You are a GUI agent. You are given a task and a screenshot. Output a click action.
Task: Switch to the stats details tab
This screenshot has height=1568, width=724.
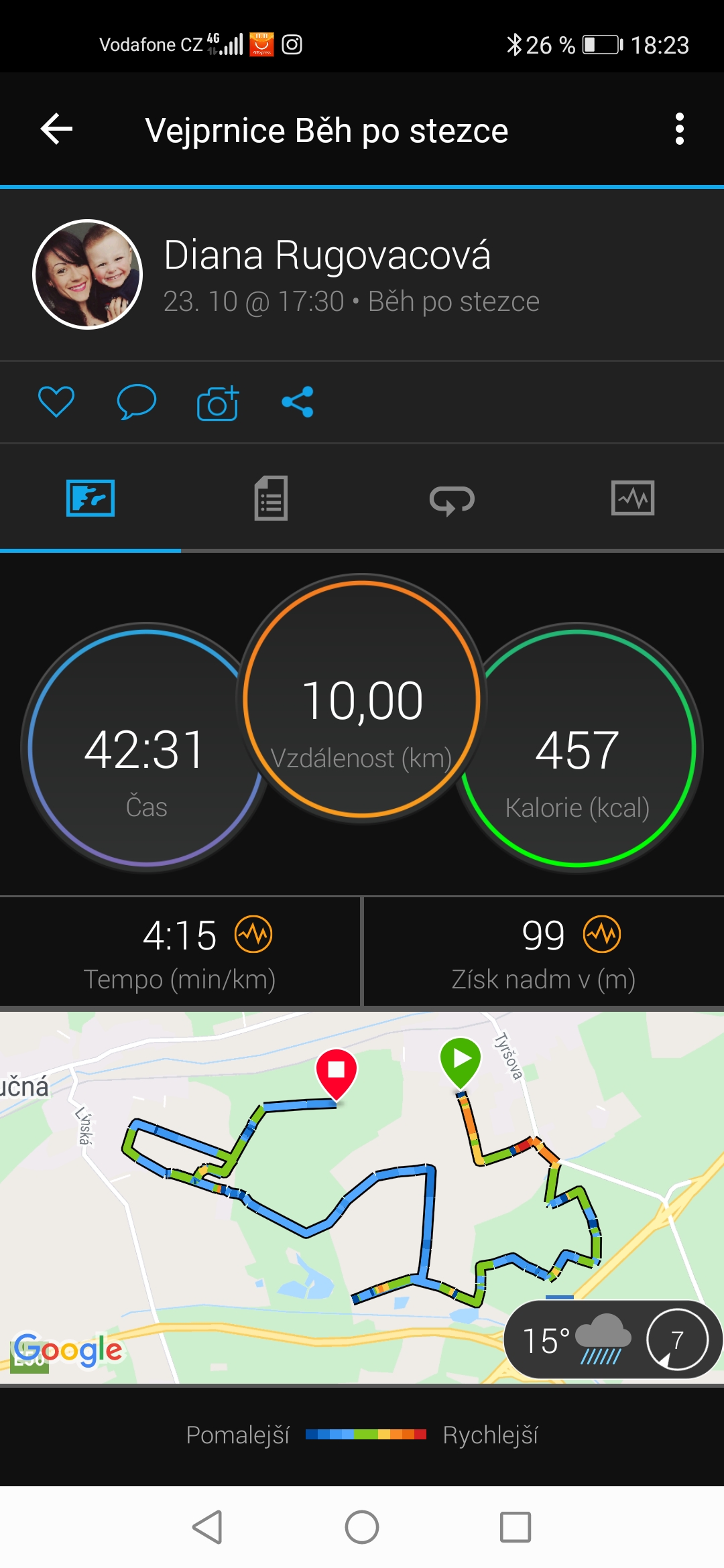[x=271, y=498]
